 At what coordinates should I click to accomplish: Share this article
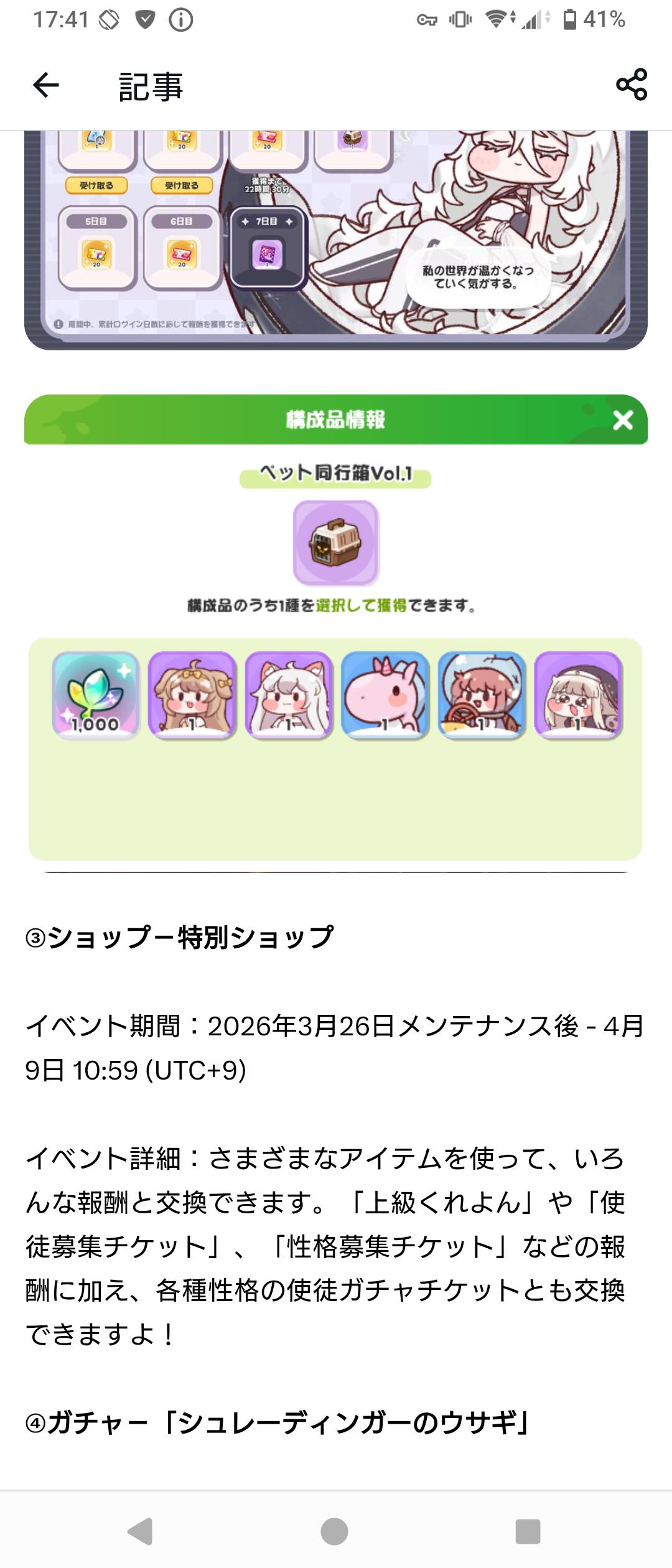coord(631,85)
